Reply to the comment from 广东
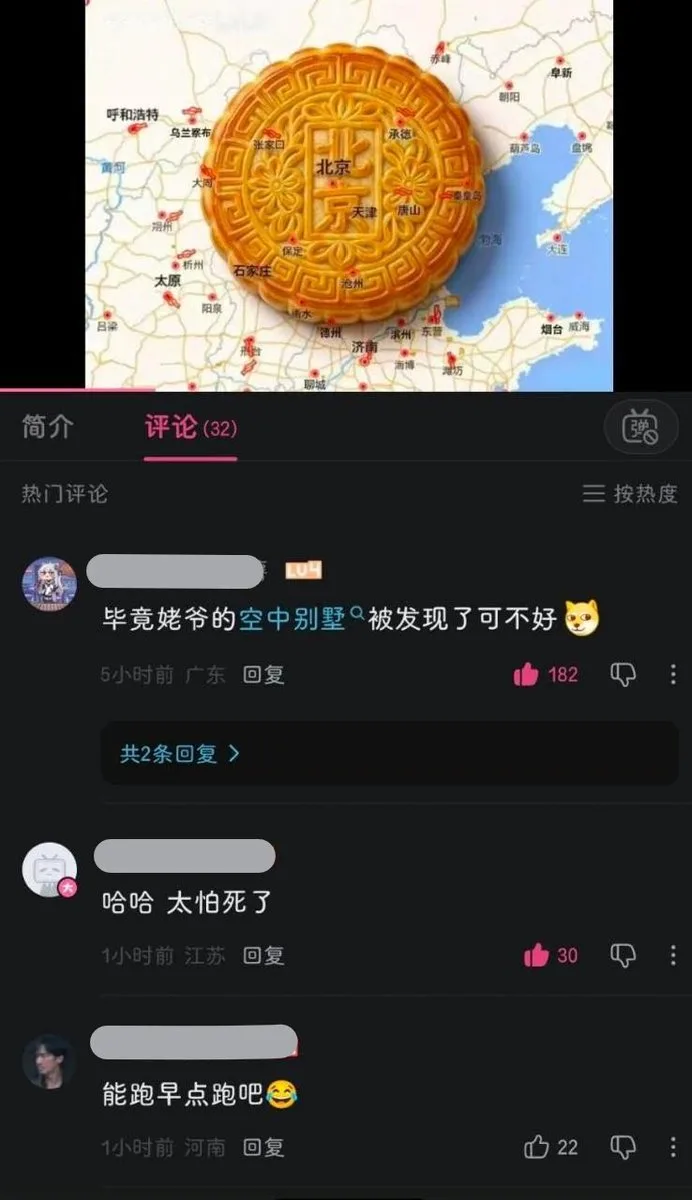The height and width of the screenshot is (1200, 692). coord(264,675)
